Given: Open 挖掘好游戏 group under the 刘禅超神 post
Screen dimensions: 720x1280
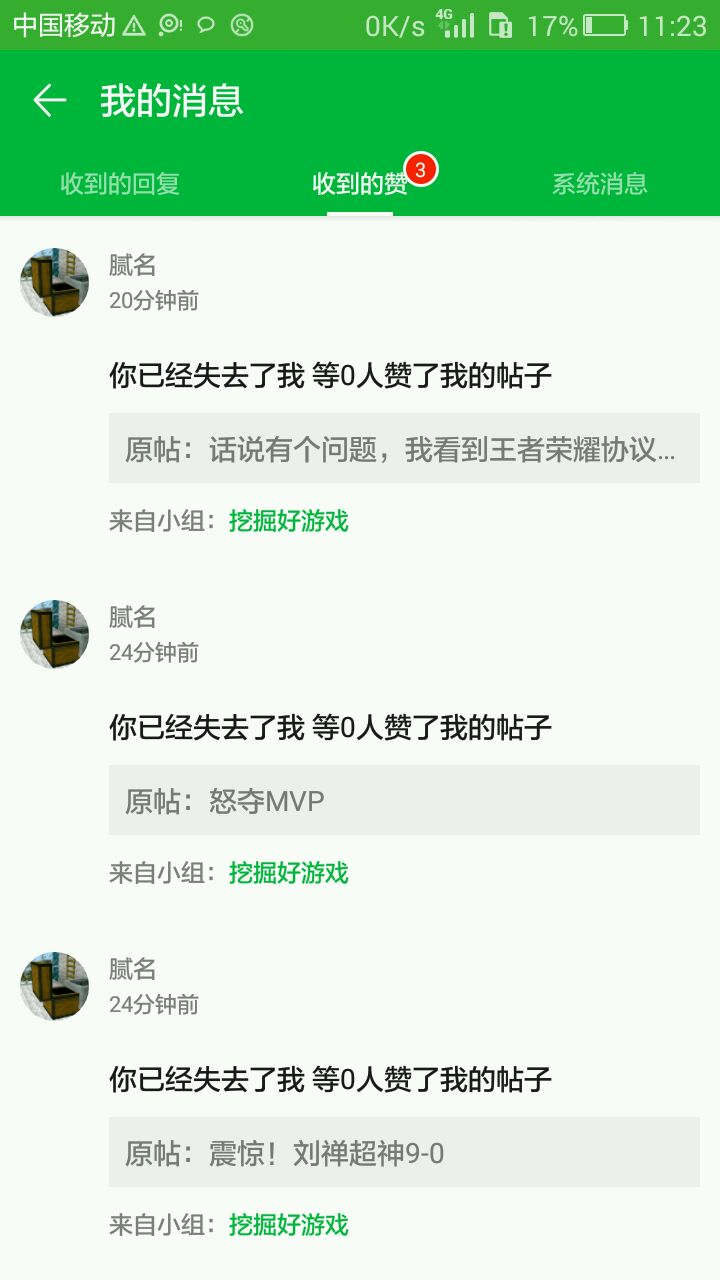Looking at the screenshot, I should coord(288,1225).
